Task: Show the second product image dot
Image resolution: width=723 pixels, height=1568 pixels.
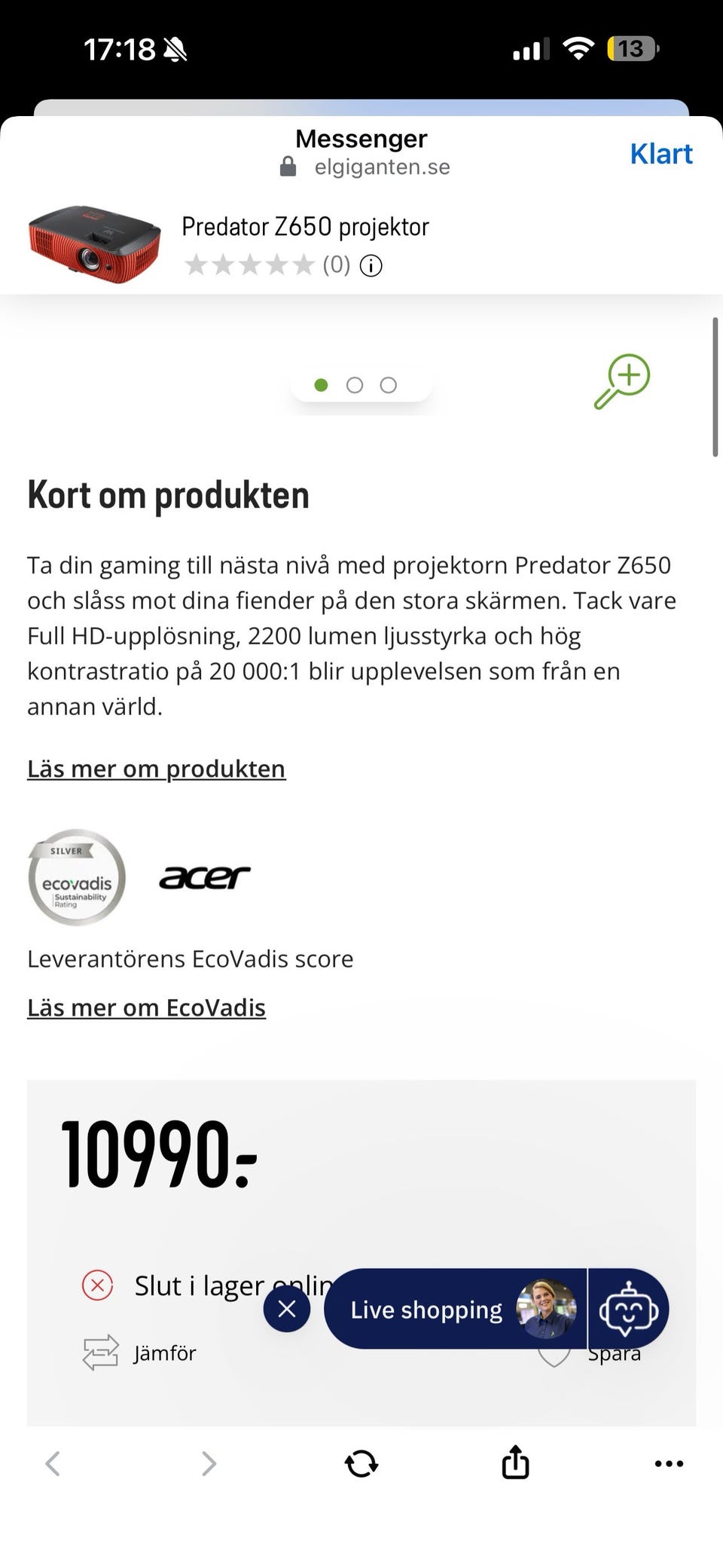Action: (355, 385)
